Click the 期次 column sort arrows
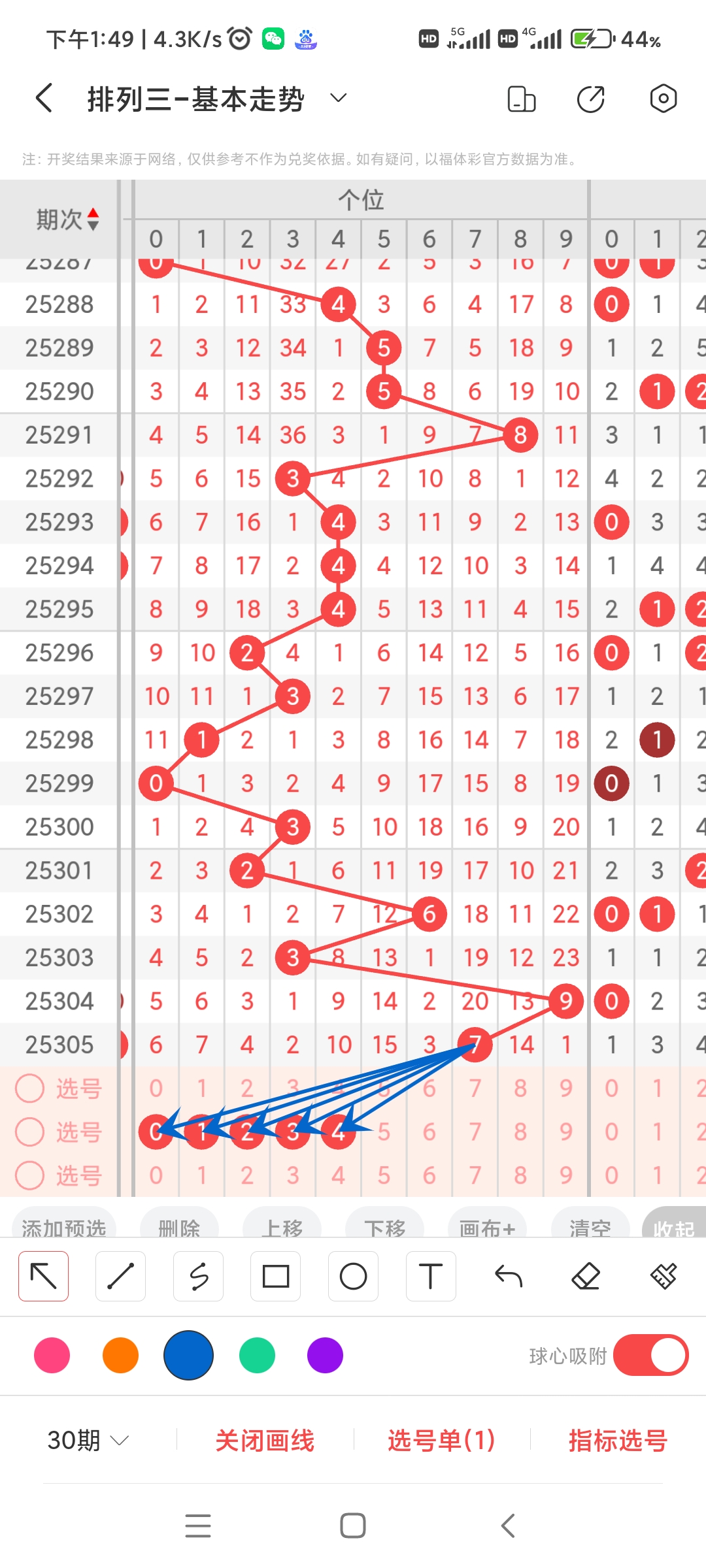This screenshot has height=1568, width=706. click(x=92, y=220)
